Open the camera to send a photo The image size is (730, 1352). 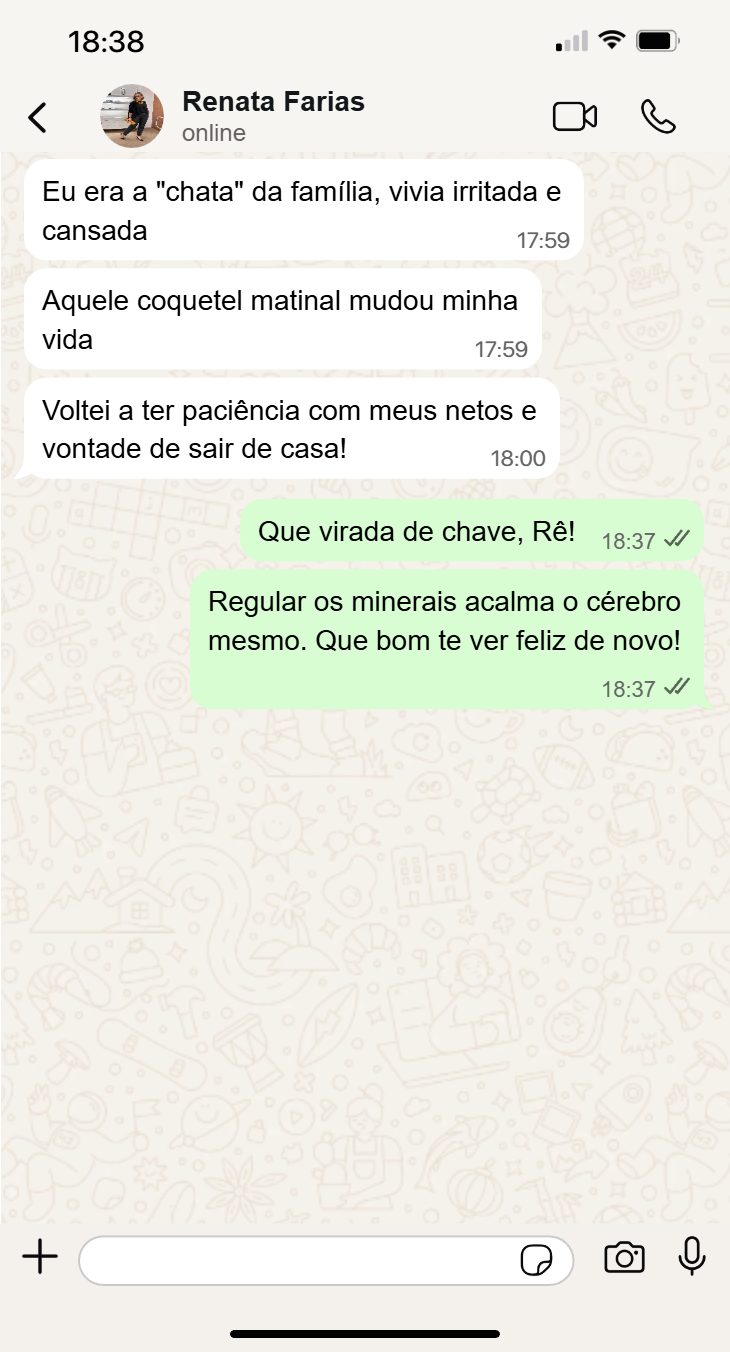point(624,1258)
